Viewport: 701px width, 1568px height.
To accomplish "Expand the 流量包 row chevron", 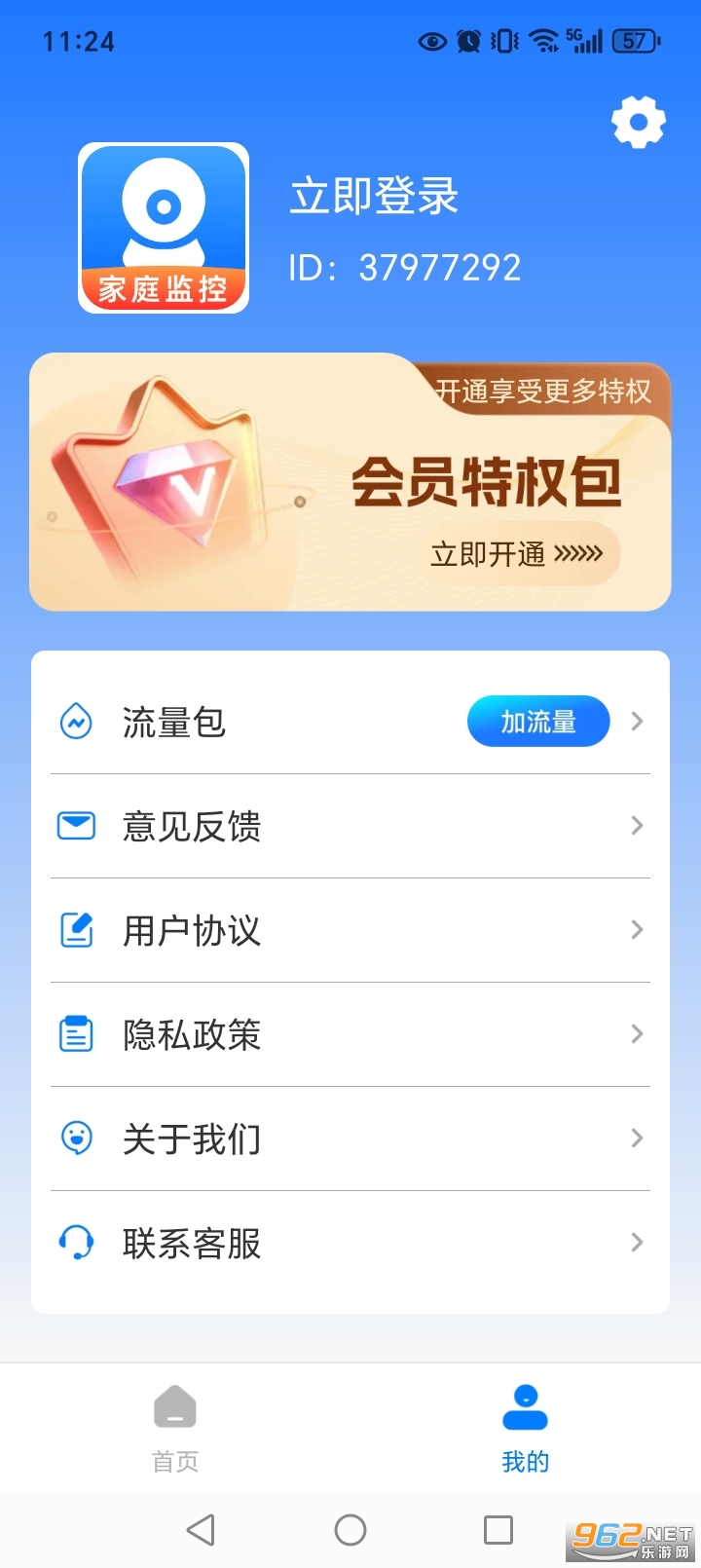I will [x=637, y=721].
